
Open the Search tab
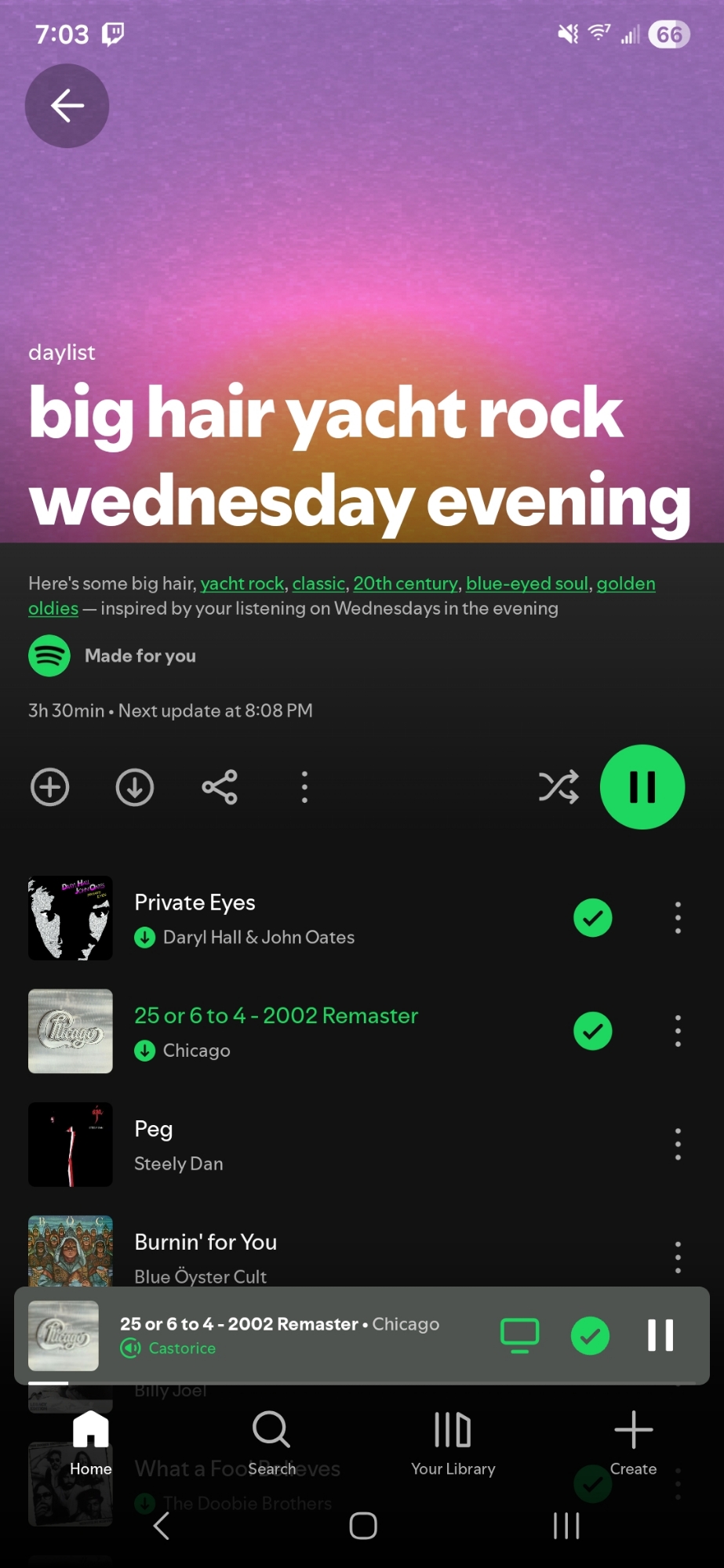pos(271,1443)
